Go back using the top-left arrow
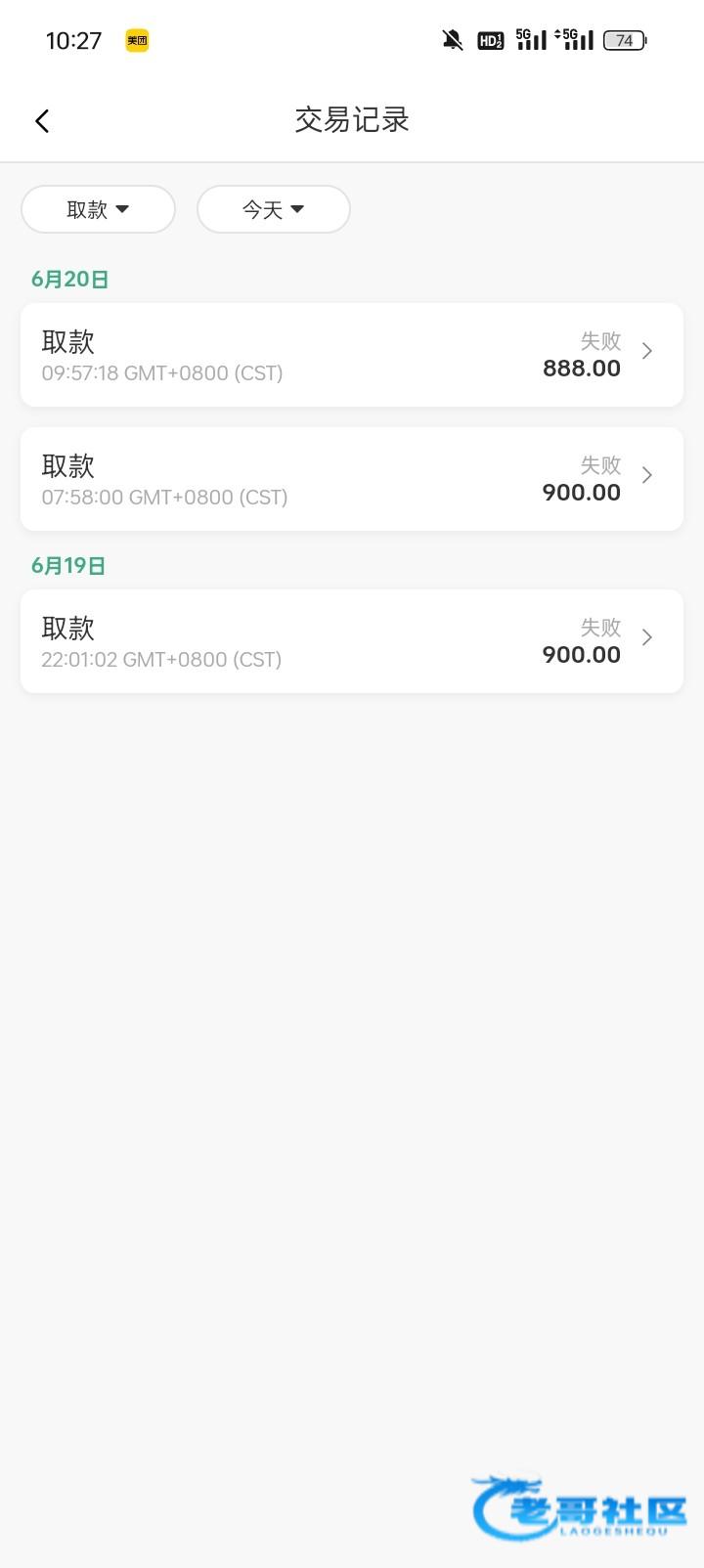The height and width of the screenshot is (1568, 704). (42, 120)
